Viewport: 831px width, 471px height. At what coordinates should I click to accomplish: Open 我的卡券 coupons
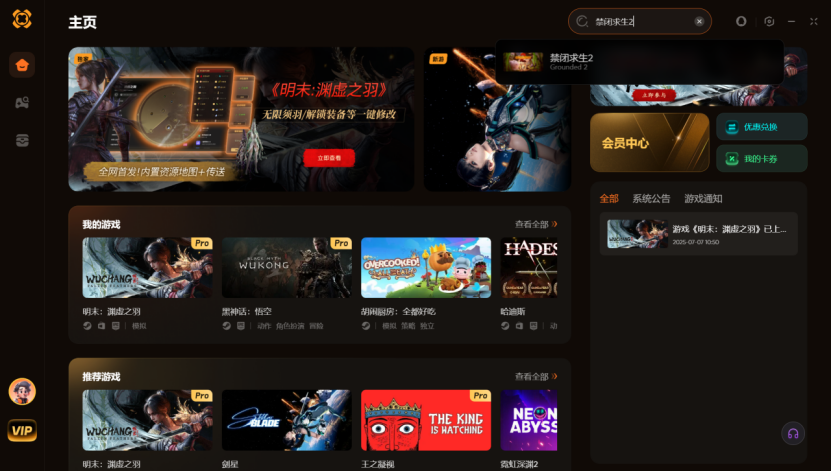click(x=761, y=159)
